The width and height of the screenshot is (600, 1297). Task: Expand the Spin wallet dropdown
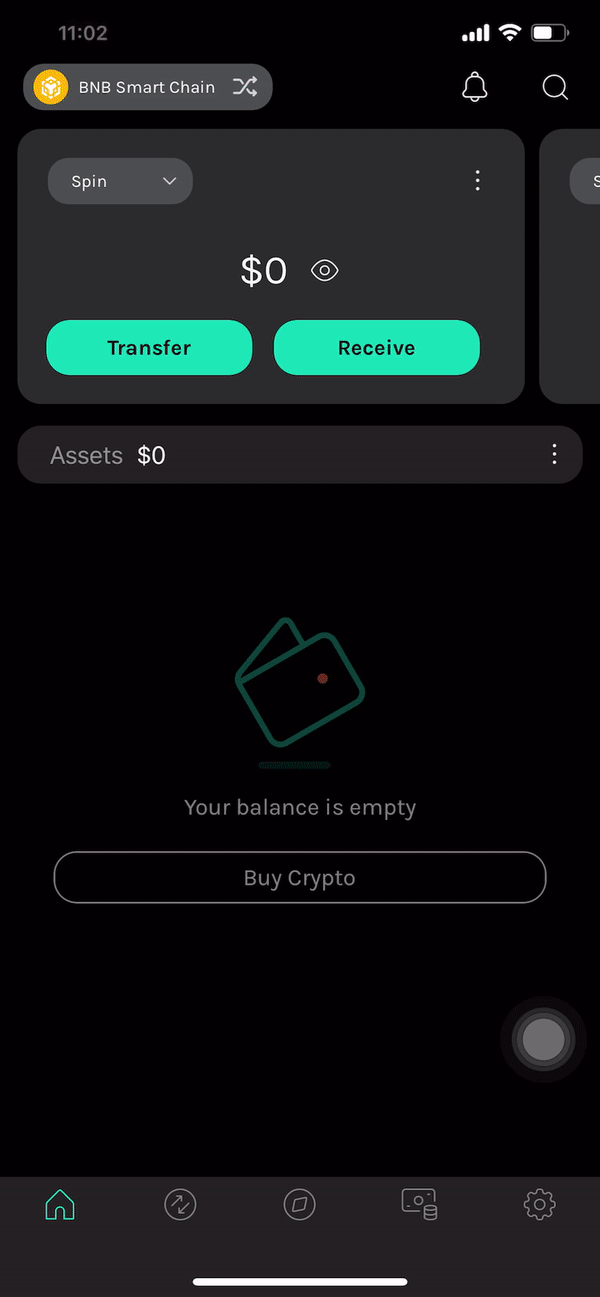click(x=120, y=181)
